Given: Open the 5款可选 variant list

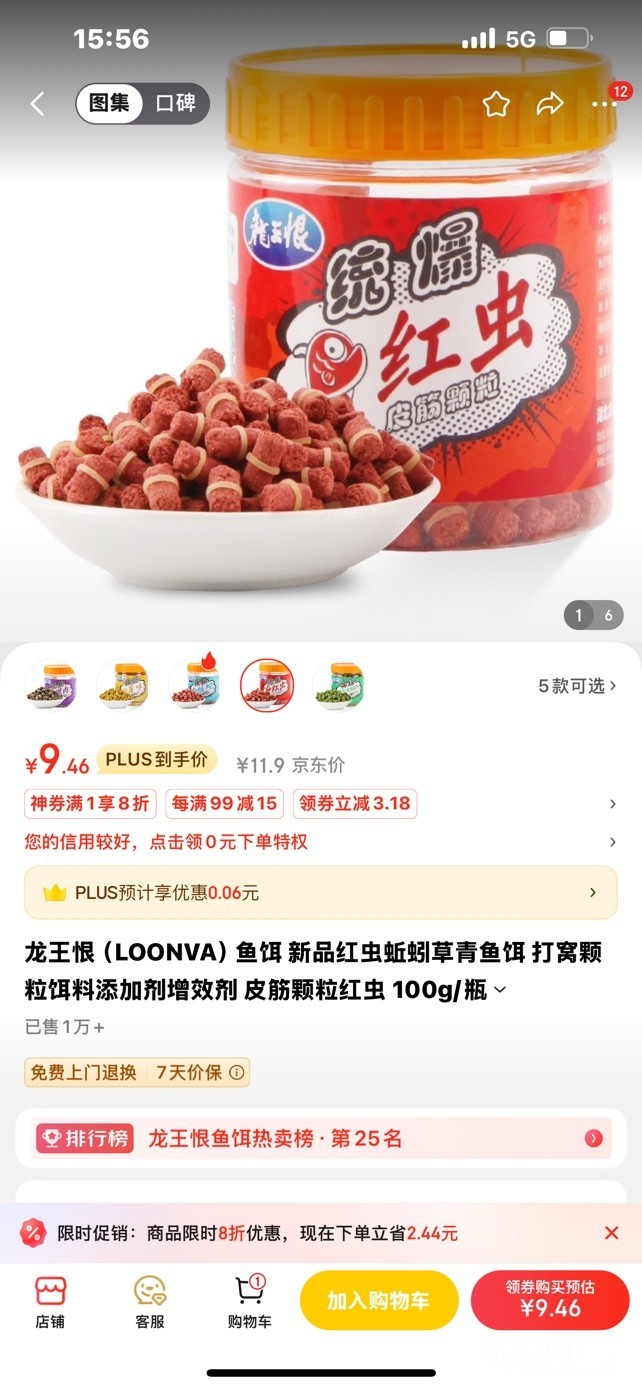Looking at the screenshot, I should pos(577,686).
